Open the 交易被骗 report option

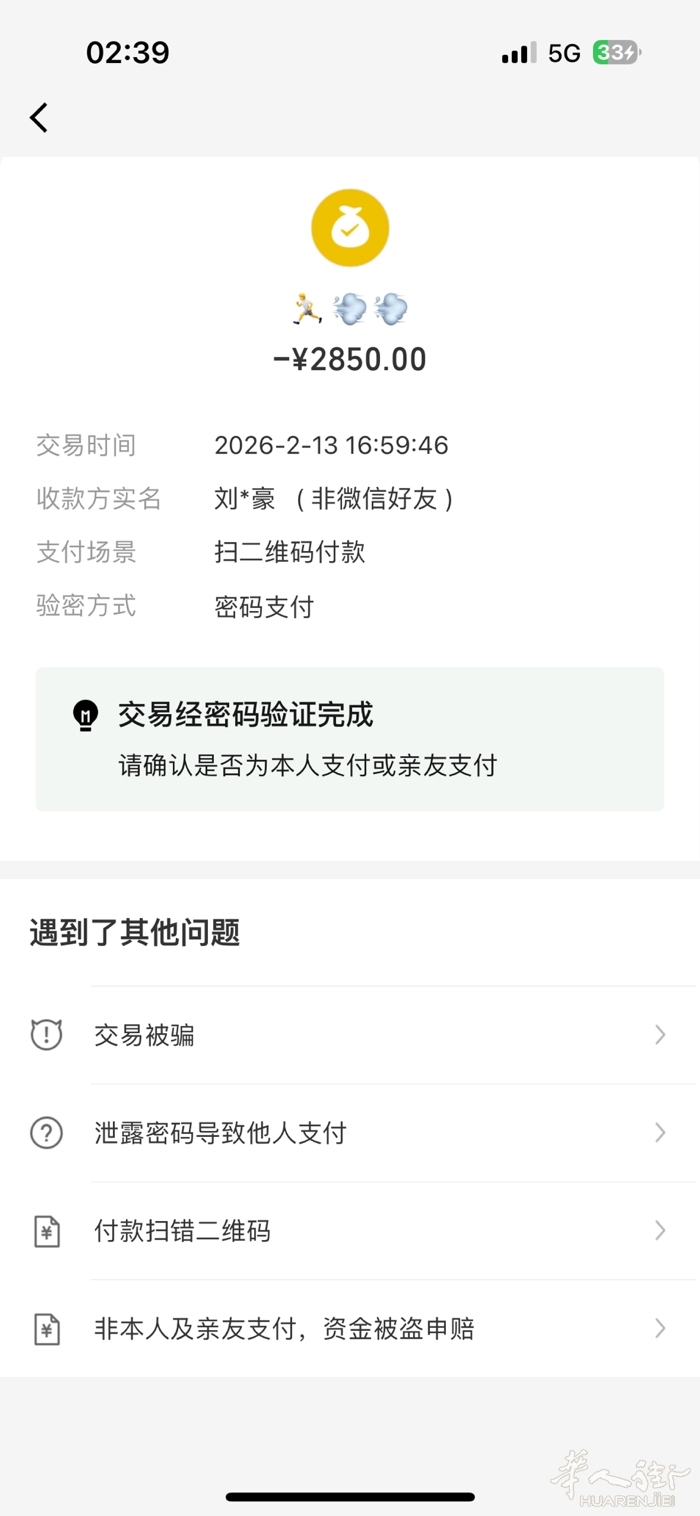350,1035
